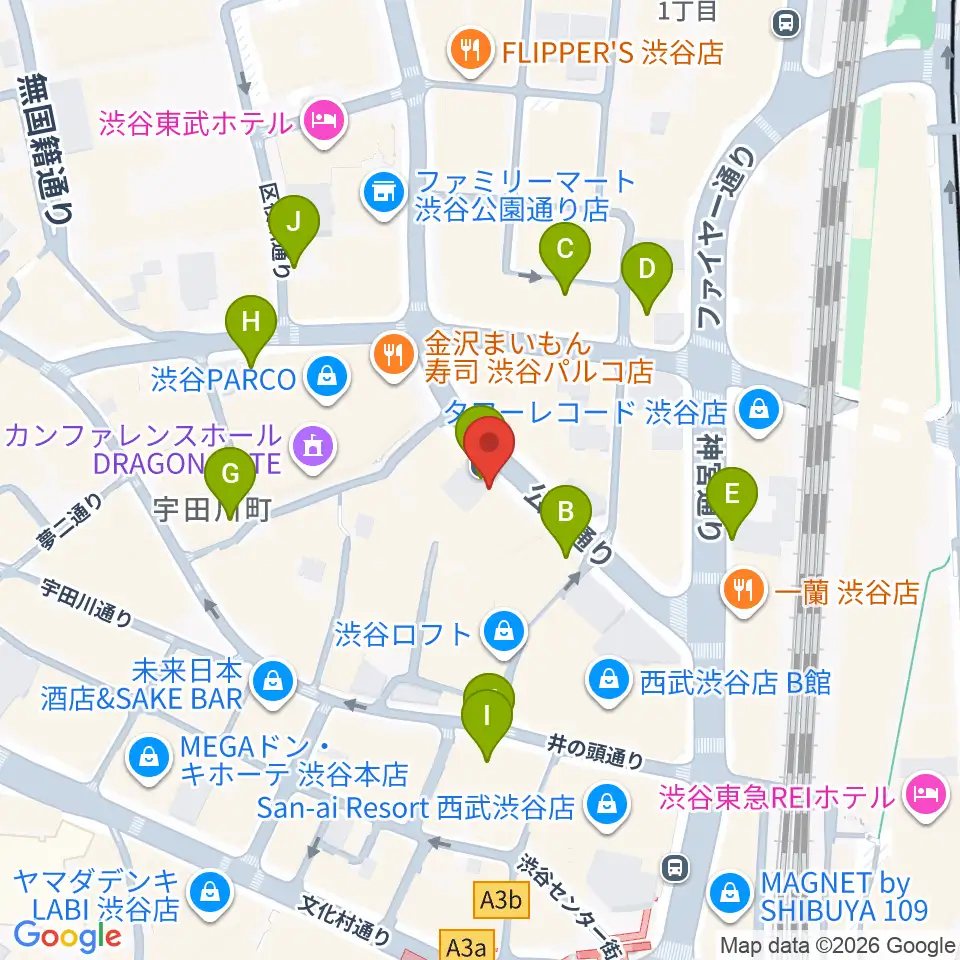Open the 渋谷東急REIホテル pin
960x960 pixels.
point(926,797)
